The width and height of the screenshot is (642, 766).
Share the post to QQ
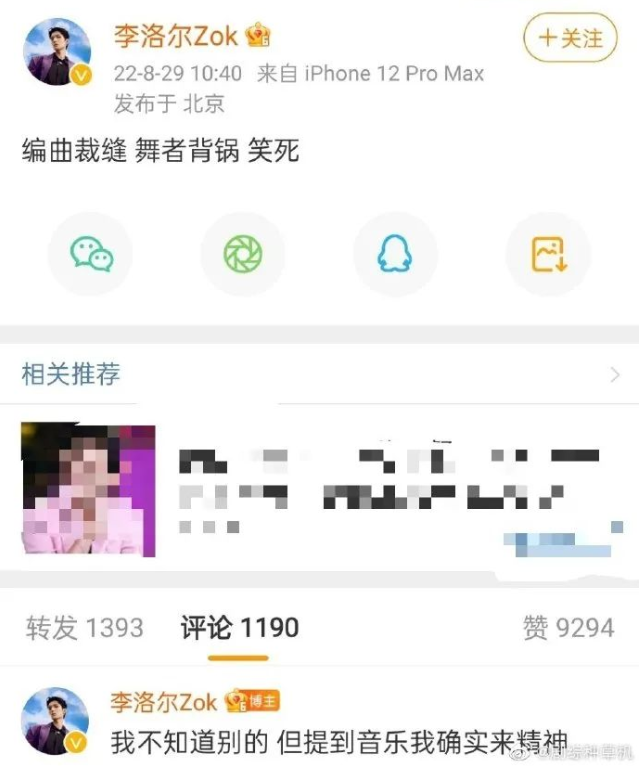pyautogui.click(x=394, y=254)
